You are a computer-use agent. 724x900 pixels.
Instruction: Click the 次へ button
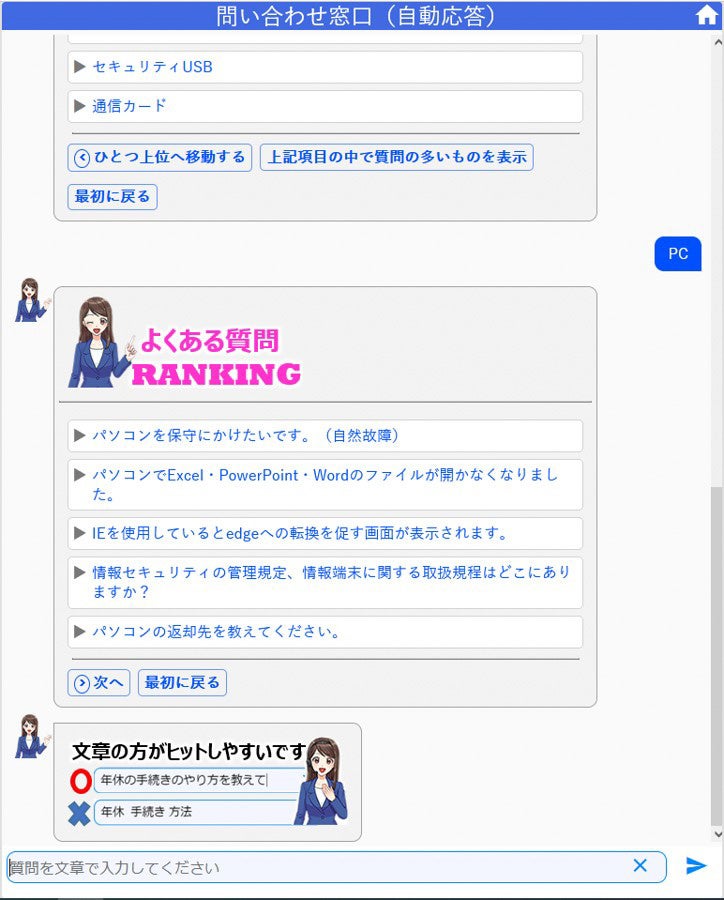tap(98, 683)
